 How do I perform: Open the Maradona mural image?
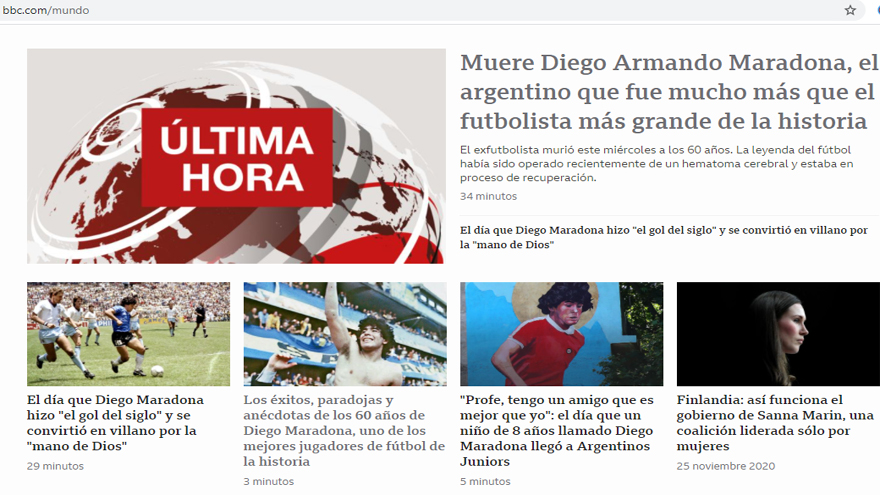pos(561,334)
